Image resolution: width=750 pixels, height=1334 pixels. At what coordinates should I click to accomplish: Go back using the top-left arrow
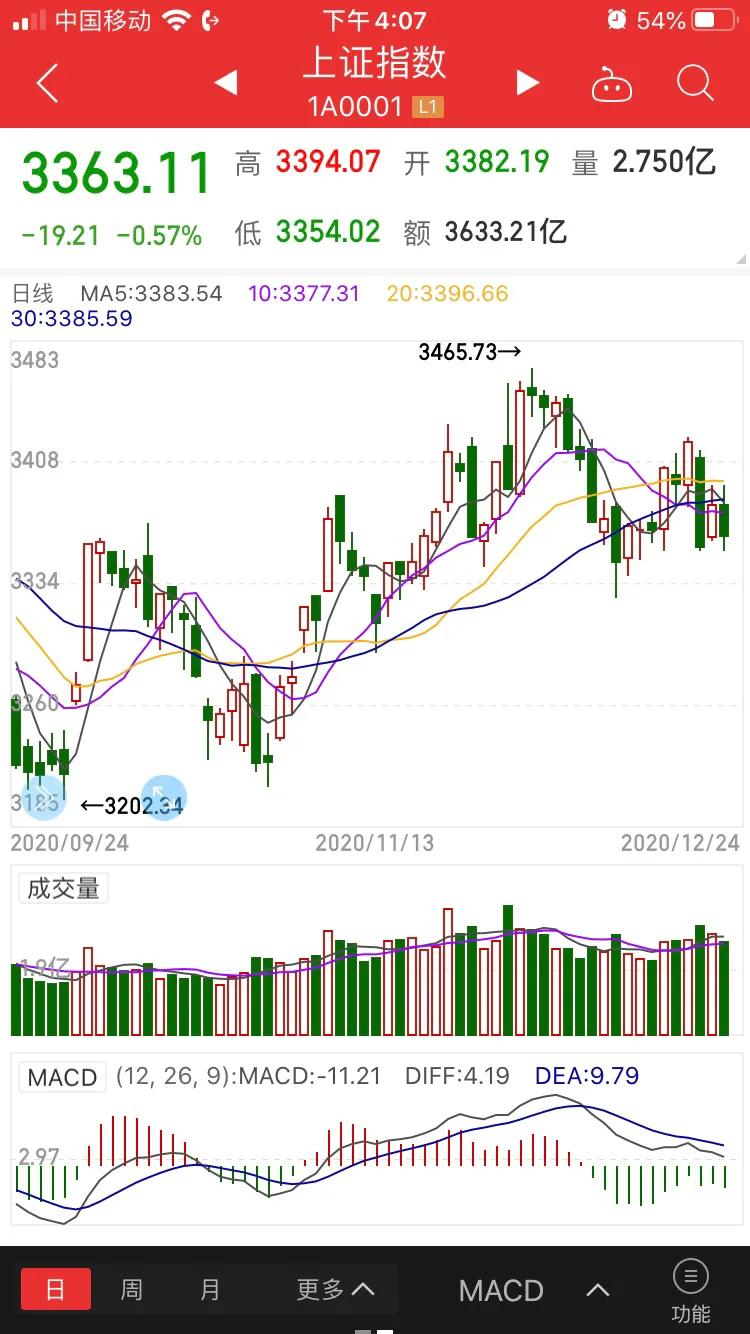[x=47, y=83]
